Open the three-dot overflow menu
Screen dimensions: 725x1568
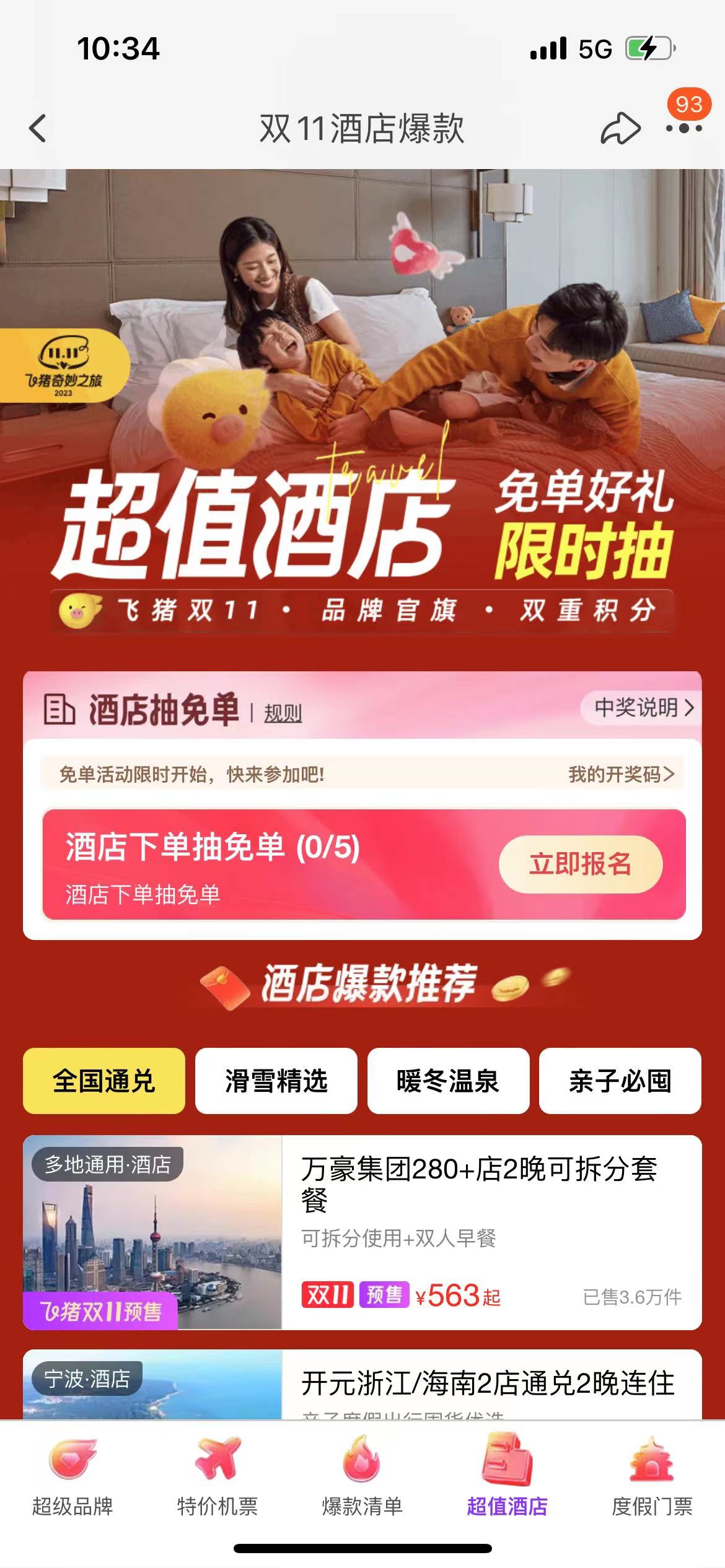pos(683,129)
